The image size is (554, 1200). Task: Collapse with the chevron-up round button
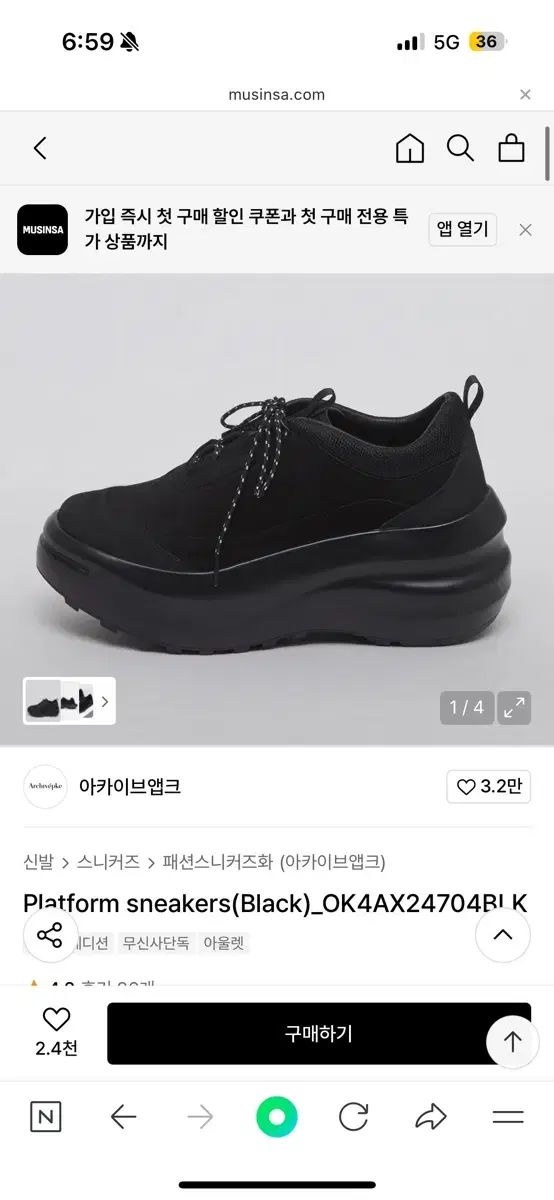(503, 936)
